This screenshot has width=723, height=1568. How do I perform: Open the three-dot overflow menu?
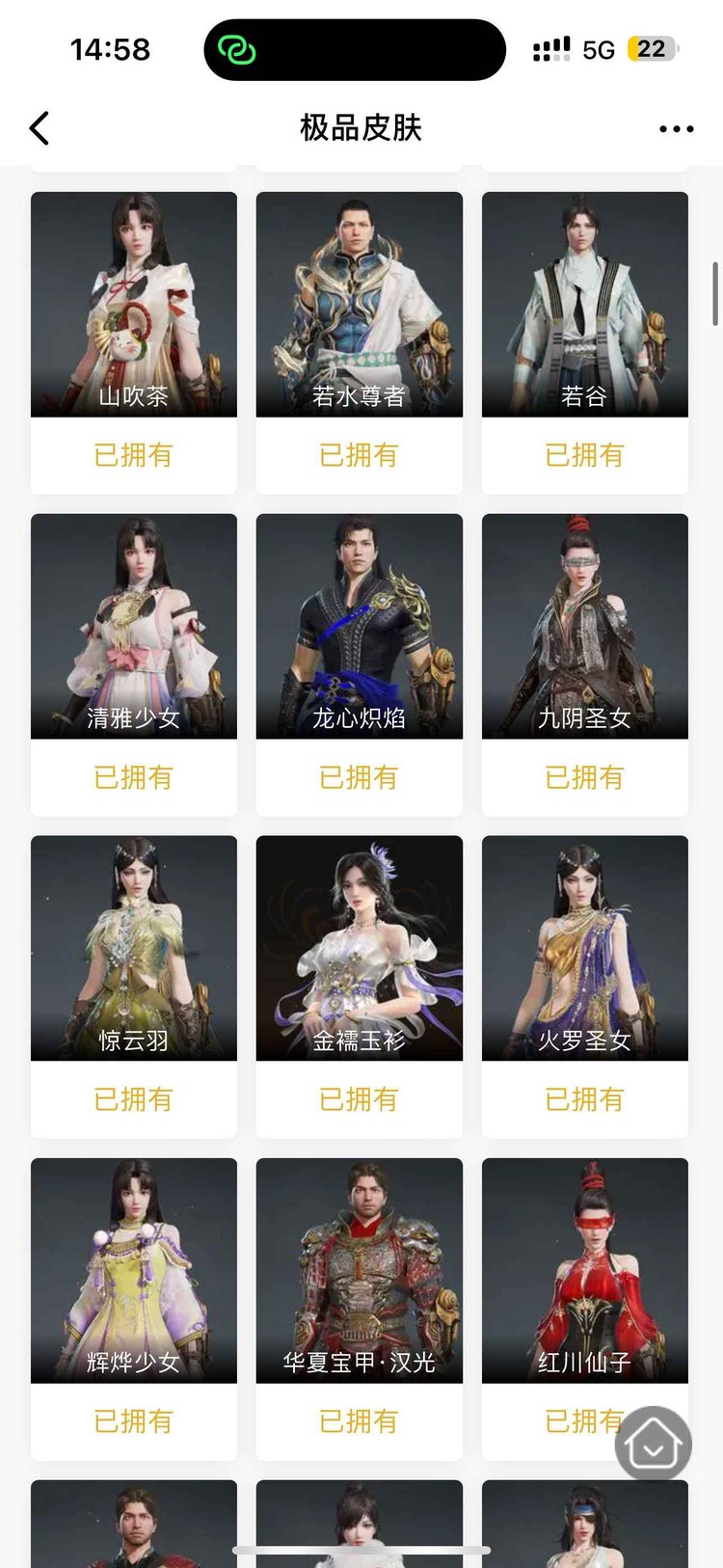click(676, 127)
